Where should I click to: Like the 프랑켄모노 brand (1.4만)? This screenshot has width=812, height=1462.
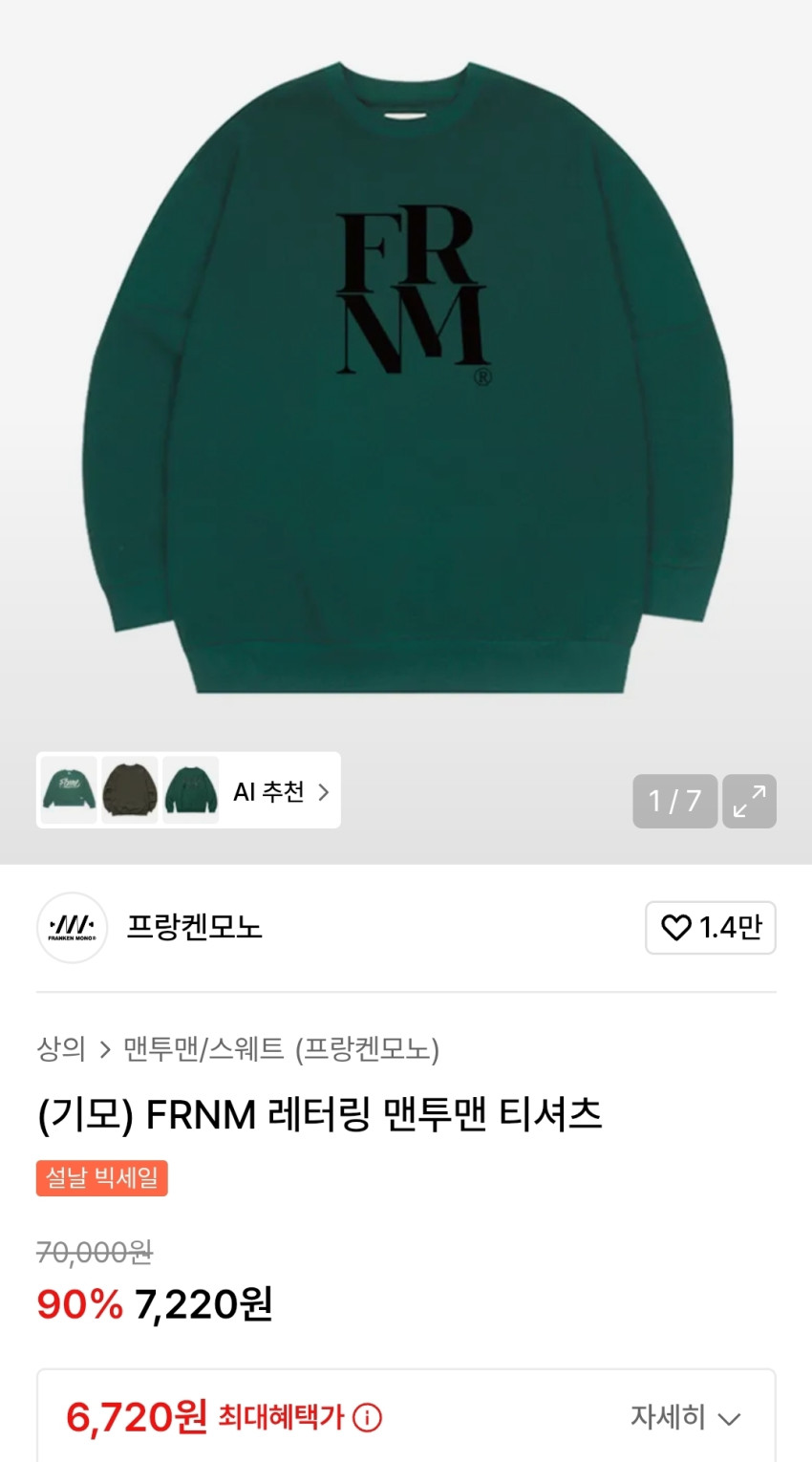710,927
